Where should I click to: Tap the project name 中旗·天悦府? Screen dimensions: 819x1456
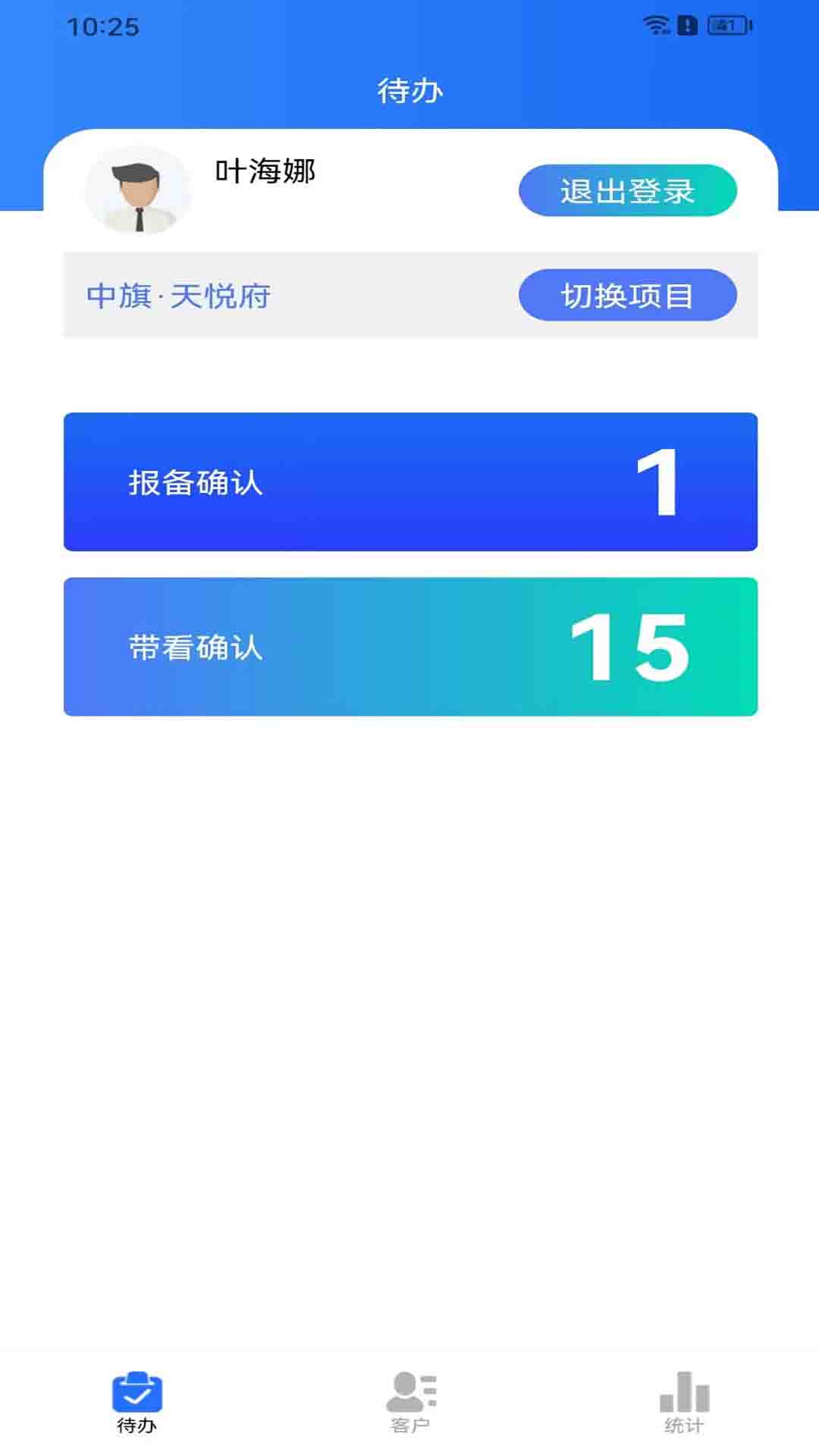click(178, 295)
